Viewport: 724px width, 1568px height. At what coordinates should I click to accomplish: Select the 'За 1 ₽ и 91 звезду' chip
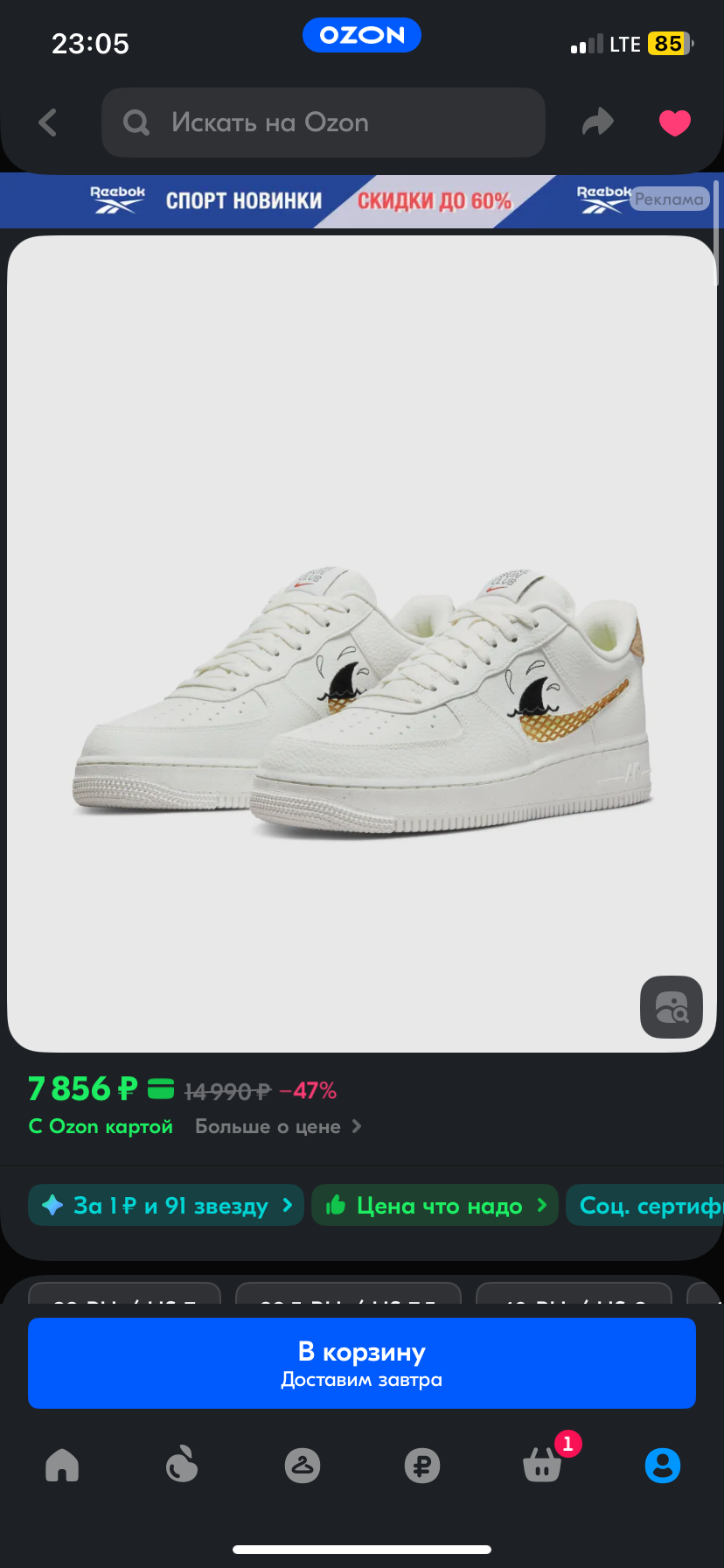tap(166, 1206)
